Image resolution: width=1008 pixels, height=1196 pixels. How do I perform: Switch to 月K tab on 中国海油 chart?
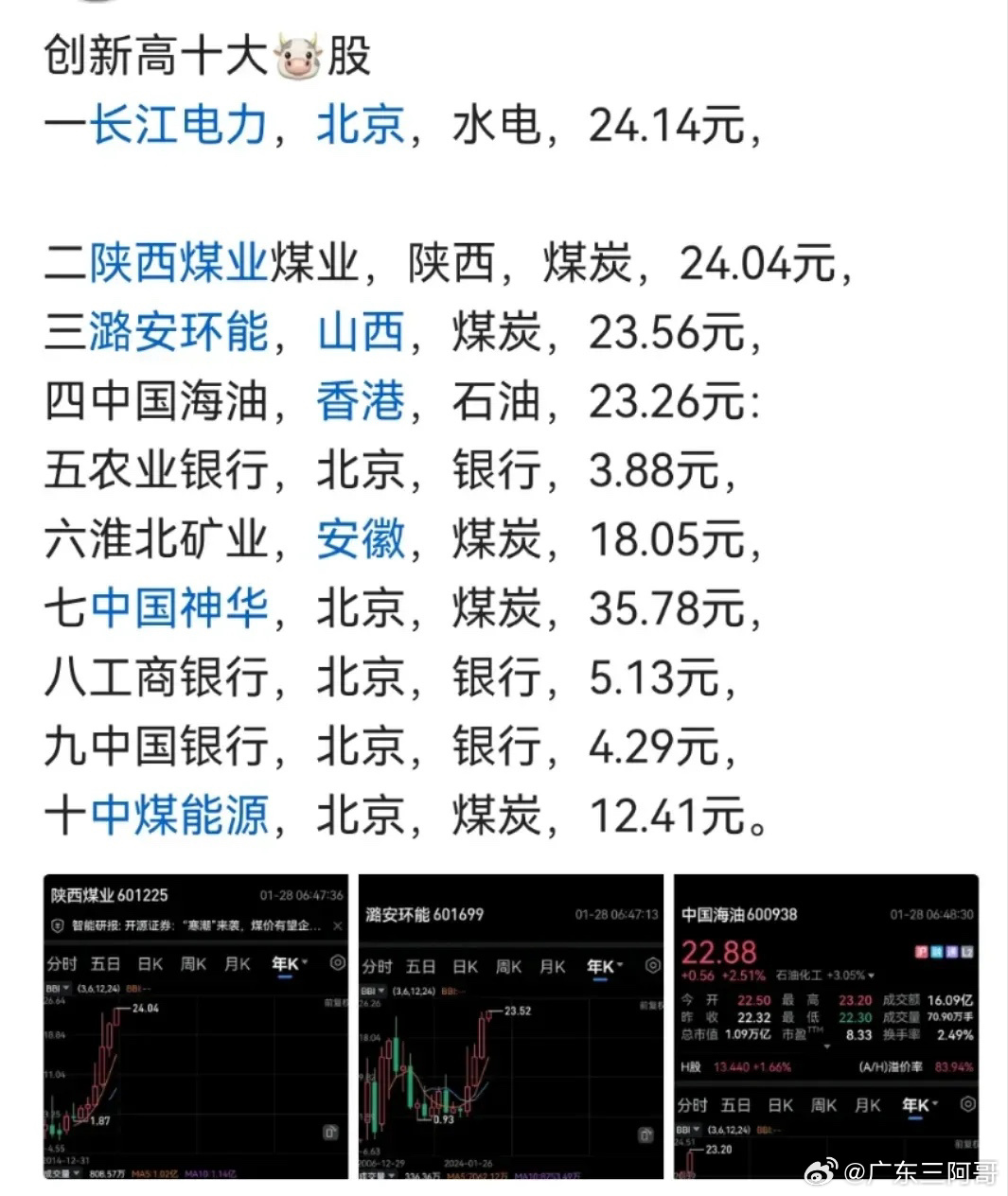[869, 1105]
